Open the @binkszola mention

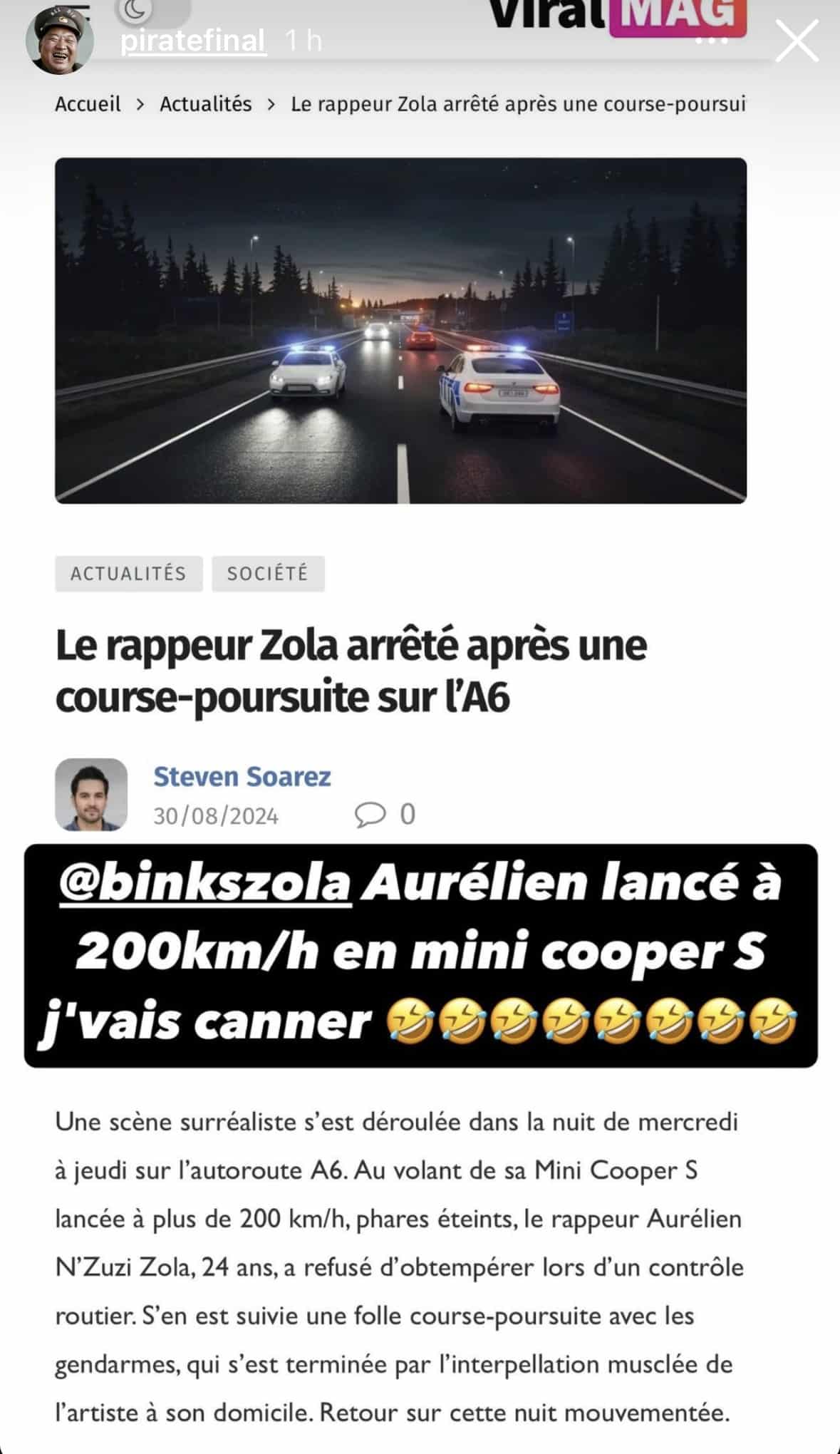[206, 884]
